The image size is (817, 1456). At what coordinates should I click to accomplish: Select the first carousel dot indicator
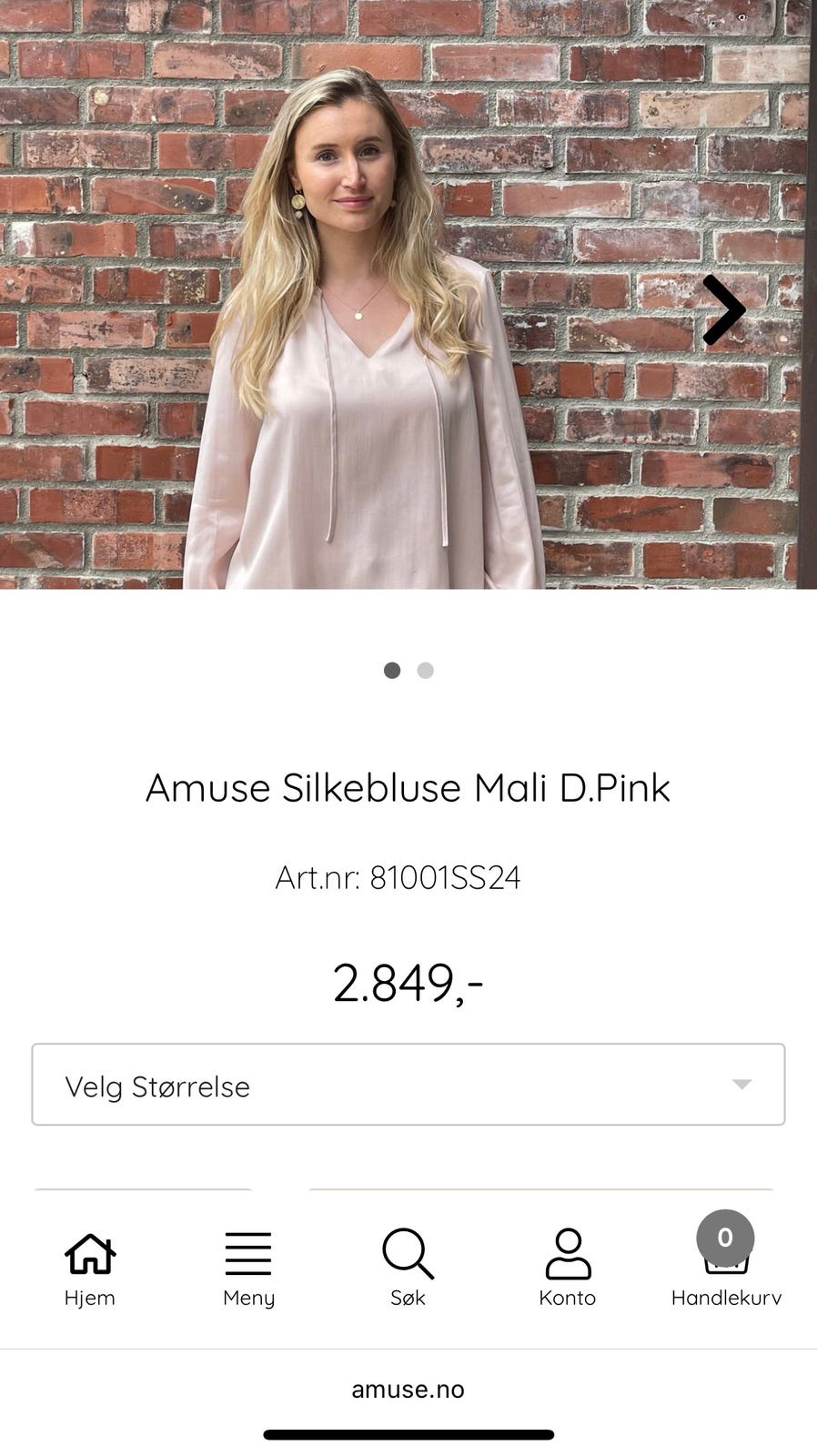[392, 670]
